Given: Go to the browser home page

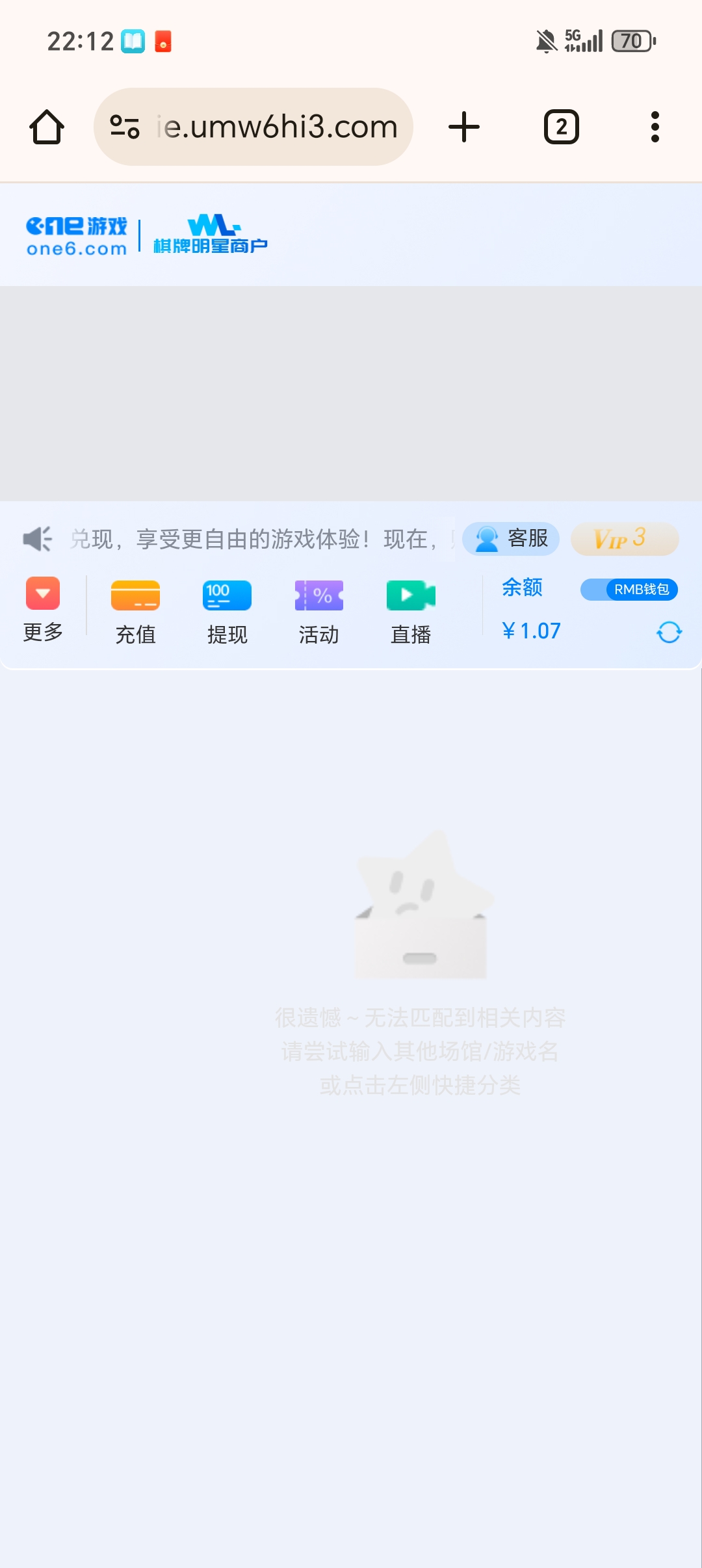Looking at the screenshot, I should 47,127.
